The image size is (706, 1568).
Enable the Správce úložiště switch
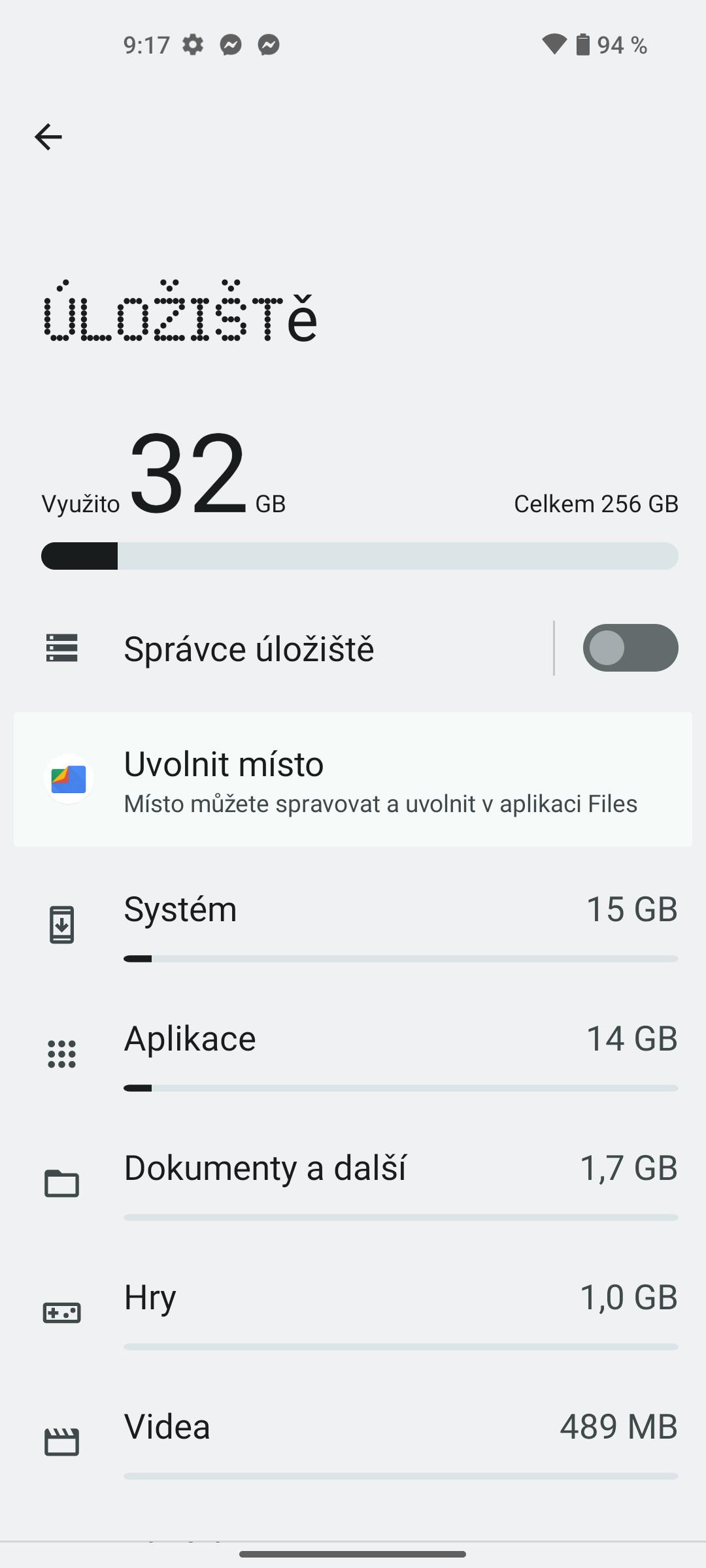click(630, 647)
